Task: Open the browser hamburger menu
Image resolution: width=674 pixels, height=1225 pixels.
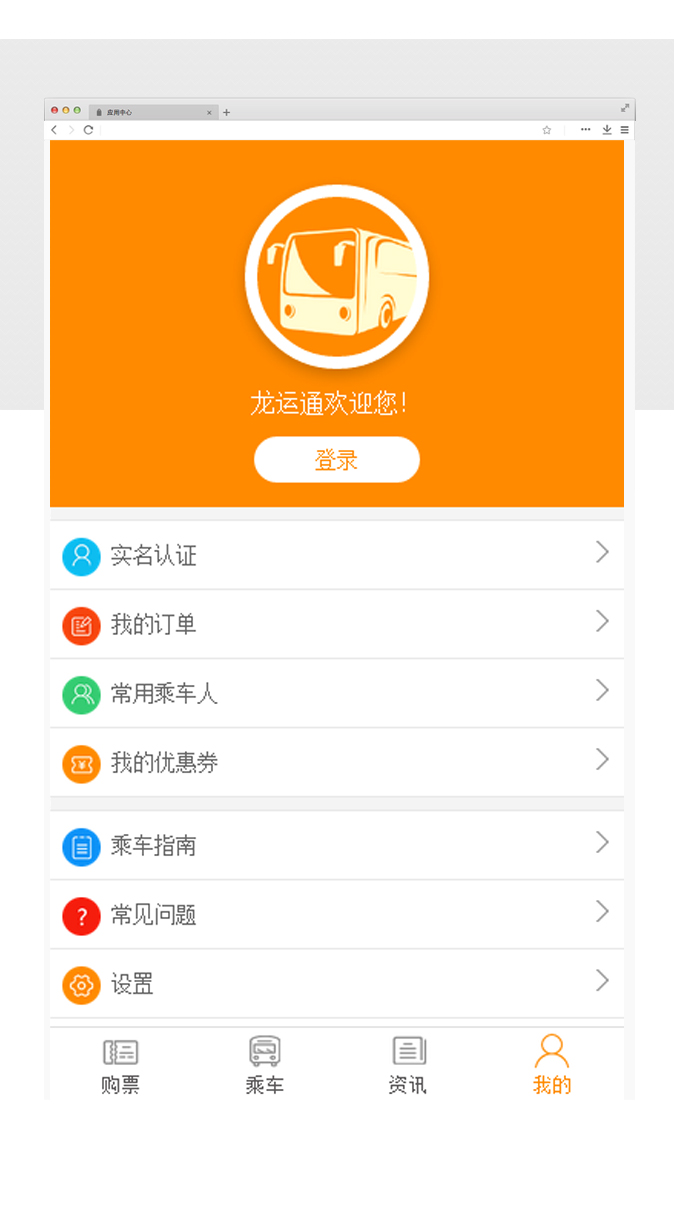Action: 625,130
